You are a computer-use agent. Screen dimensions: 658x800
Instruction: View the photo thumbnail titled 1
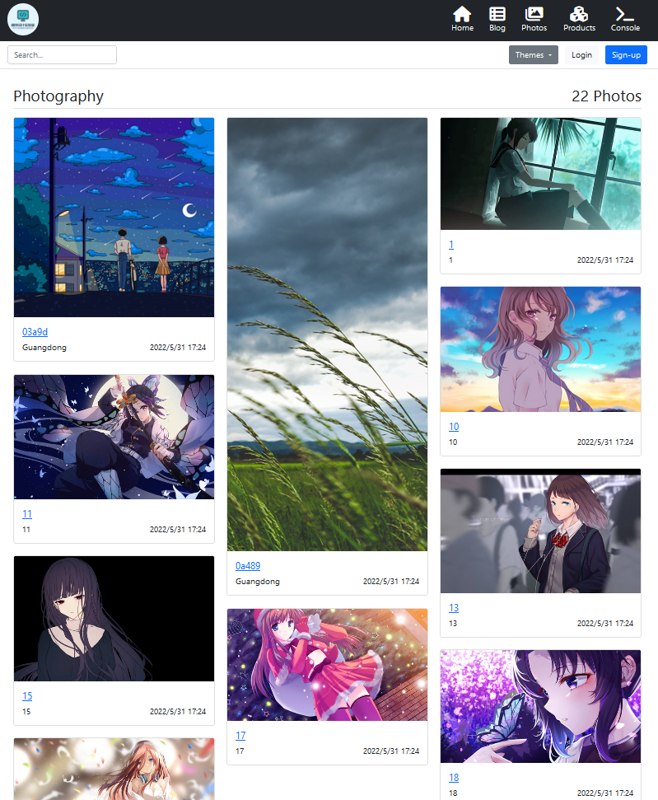[540, 174]
